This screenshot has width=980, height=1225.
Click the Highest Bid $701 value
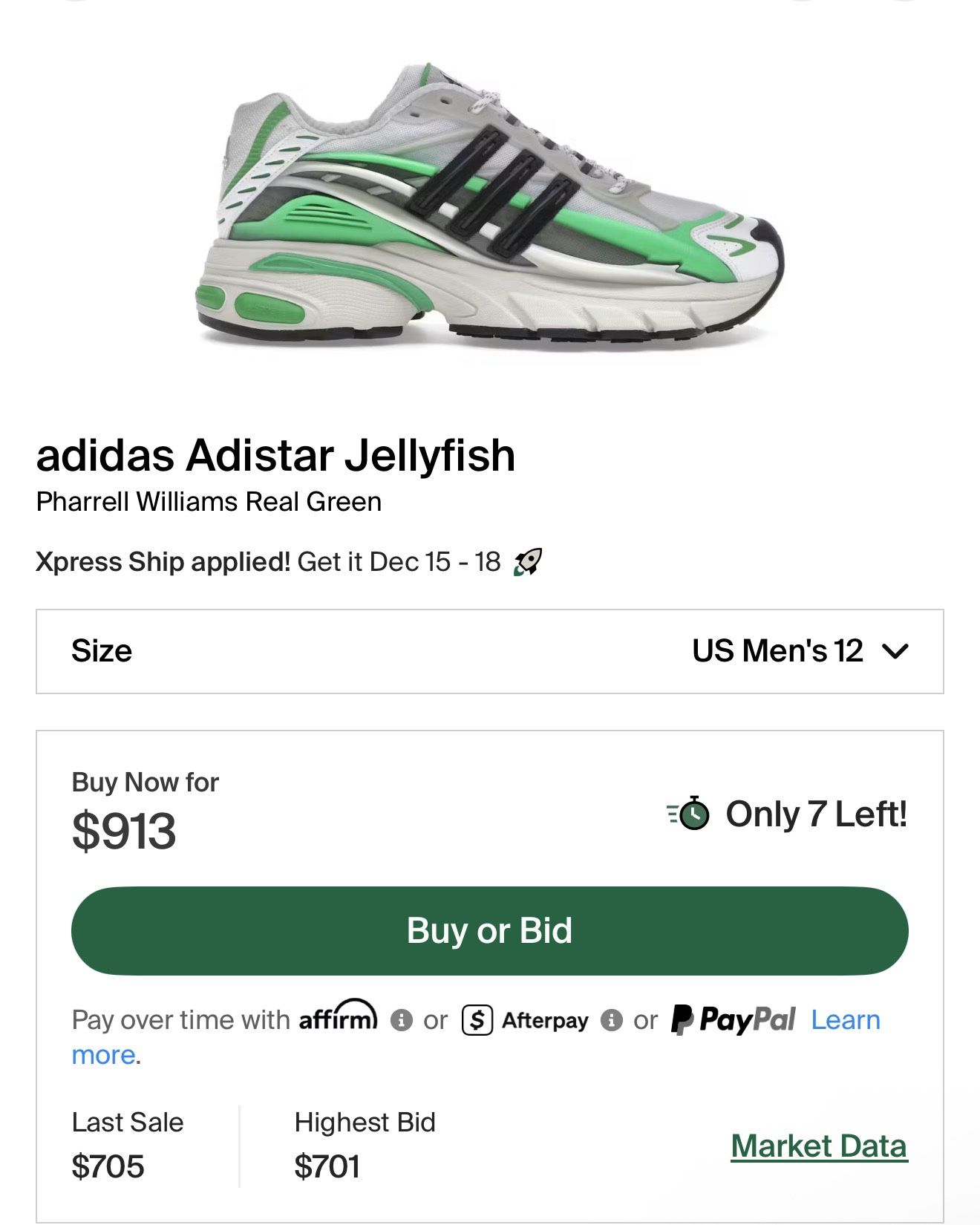[x=327, y=1167]
